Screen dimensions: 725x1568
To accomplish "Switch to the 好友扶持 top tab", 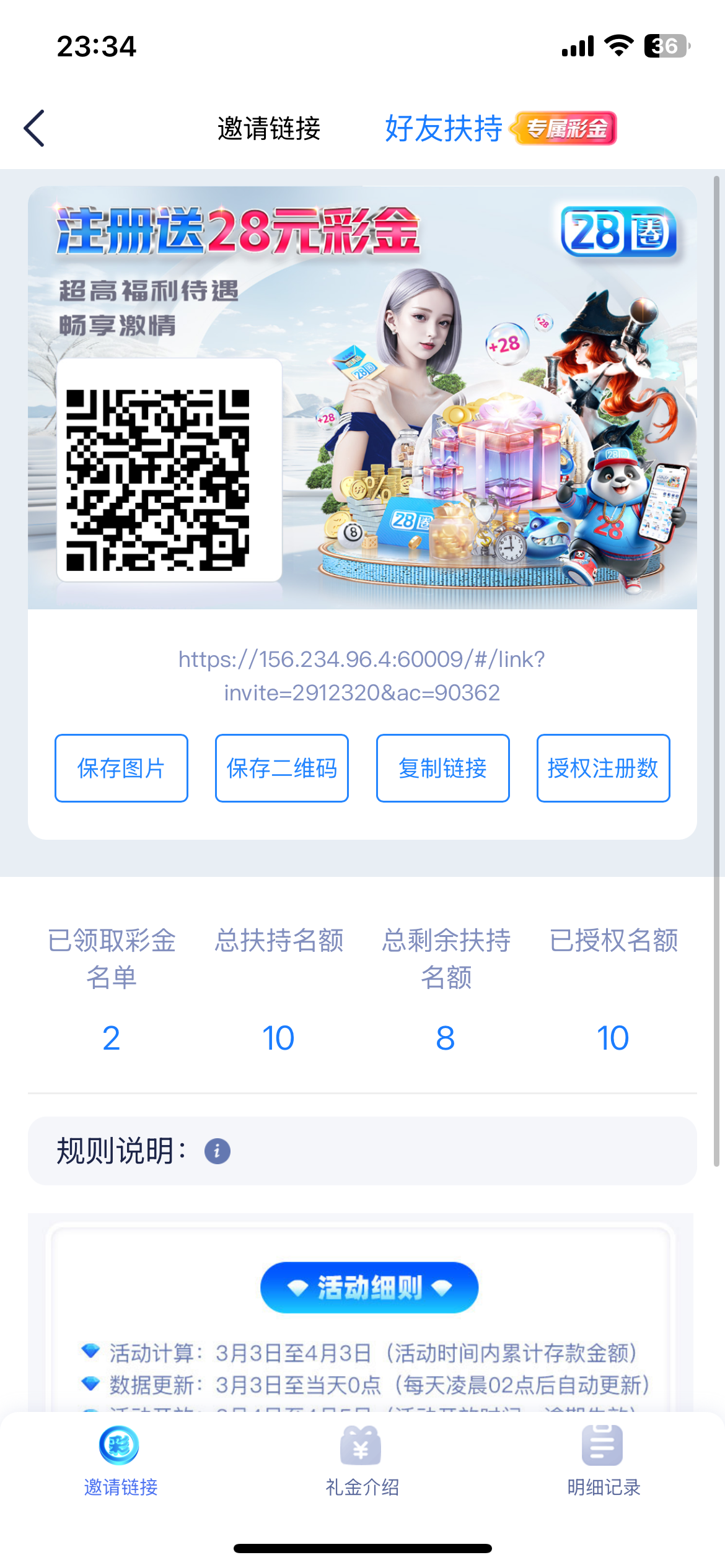I will tap(444, 128).
